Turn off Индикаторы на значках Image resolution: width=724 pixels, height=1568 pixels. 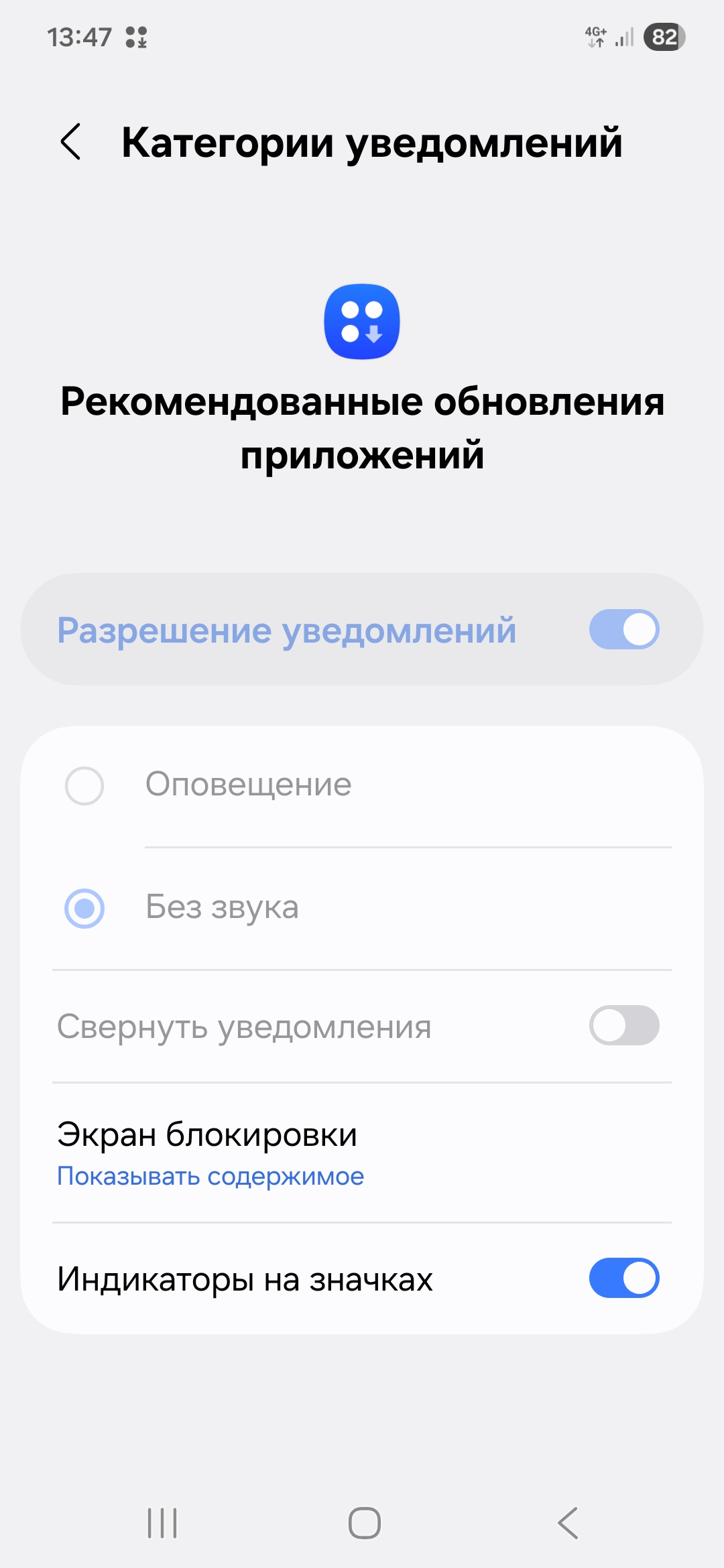pos(623,1278)
